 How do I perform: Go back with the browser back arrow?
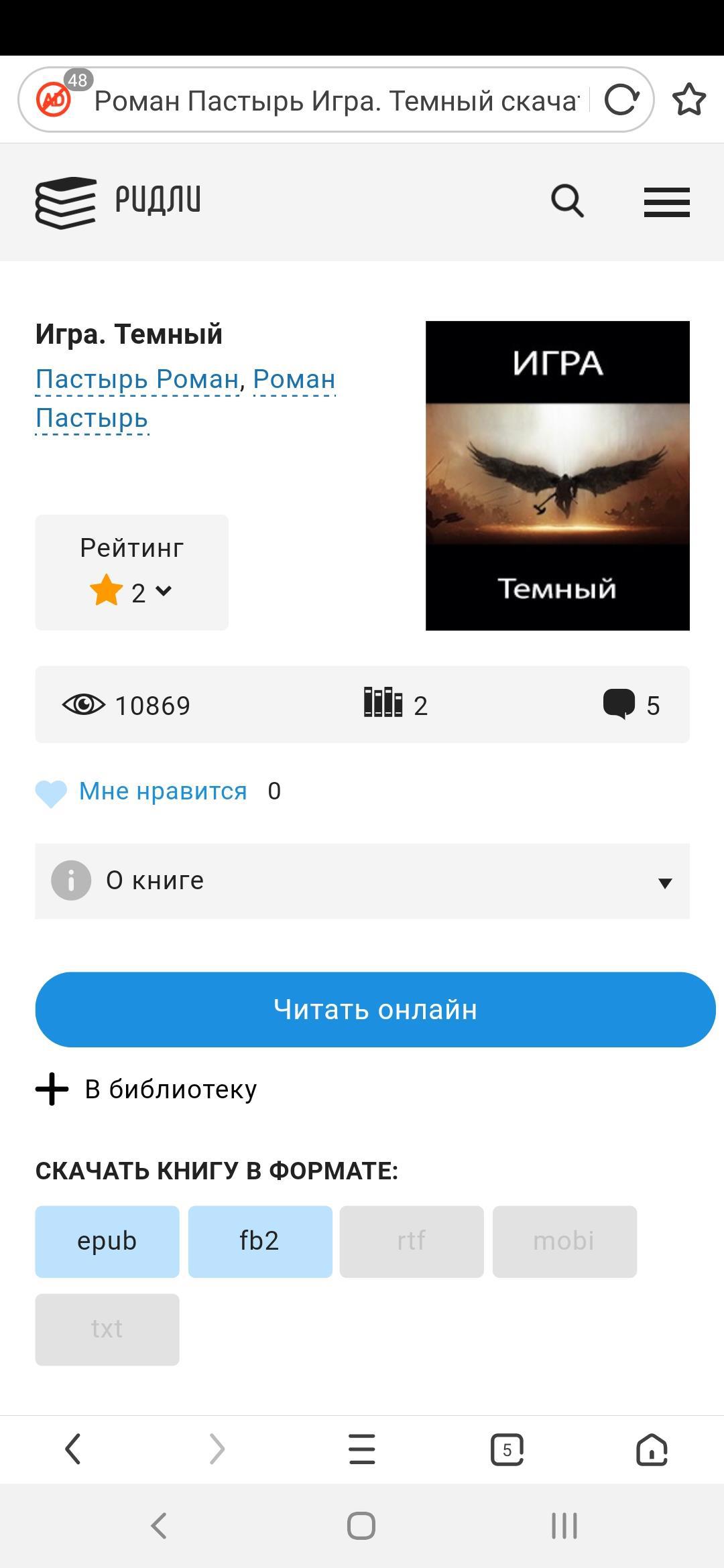(72, 1449)
